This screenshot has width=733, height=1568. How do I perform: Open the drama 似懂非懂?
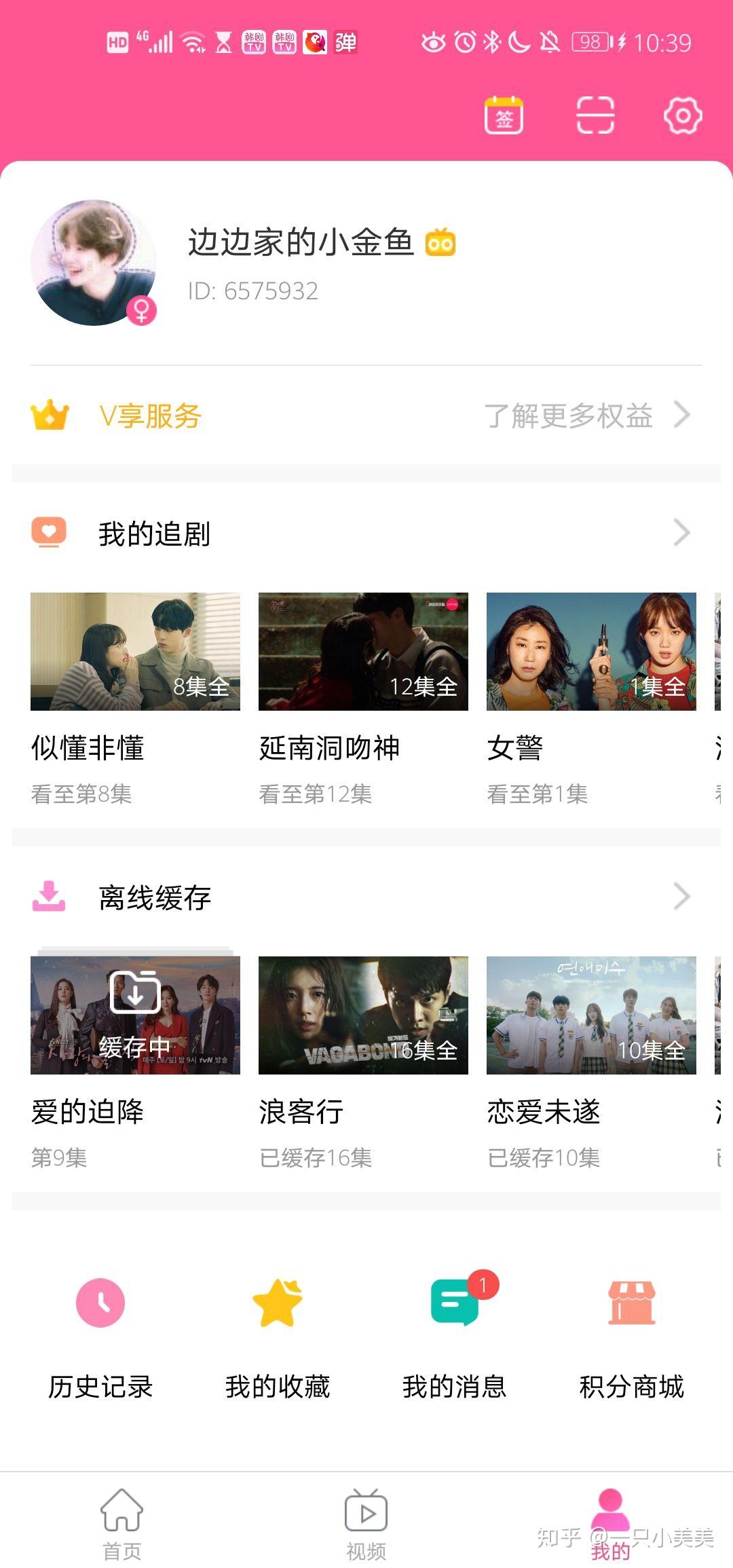click(135, 652)
